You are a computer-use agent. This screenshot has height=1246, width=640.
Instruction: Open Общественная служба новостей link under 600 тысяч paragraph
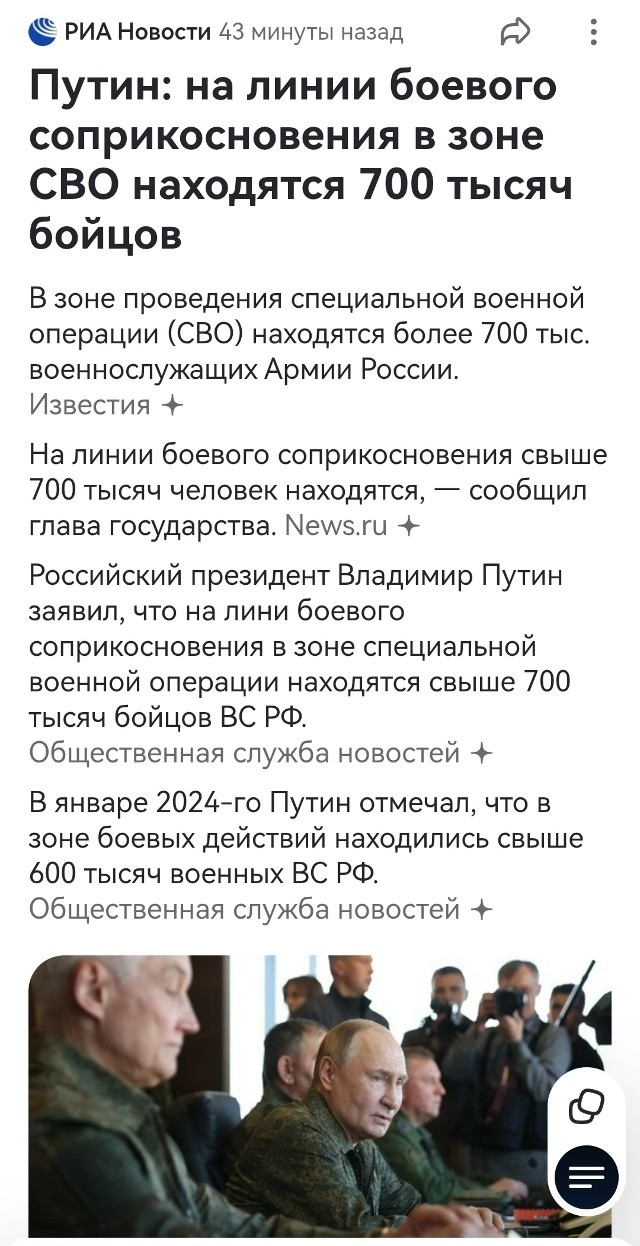tap(260, 909)
